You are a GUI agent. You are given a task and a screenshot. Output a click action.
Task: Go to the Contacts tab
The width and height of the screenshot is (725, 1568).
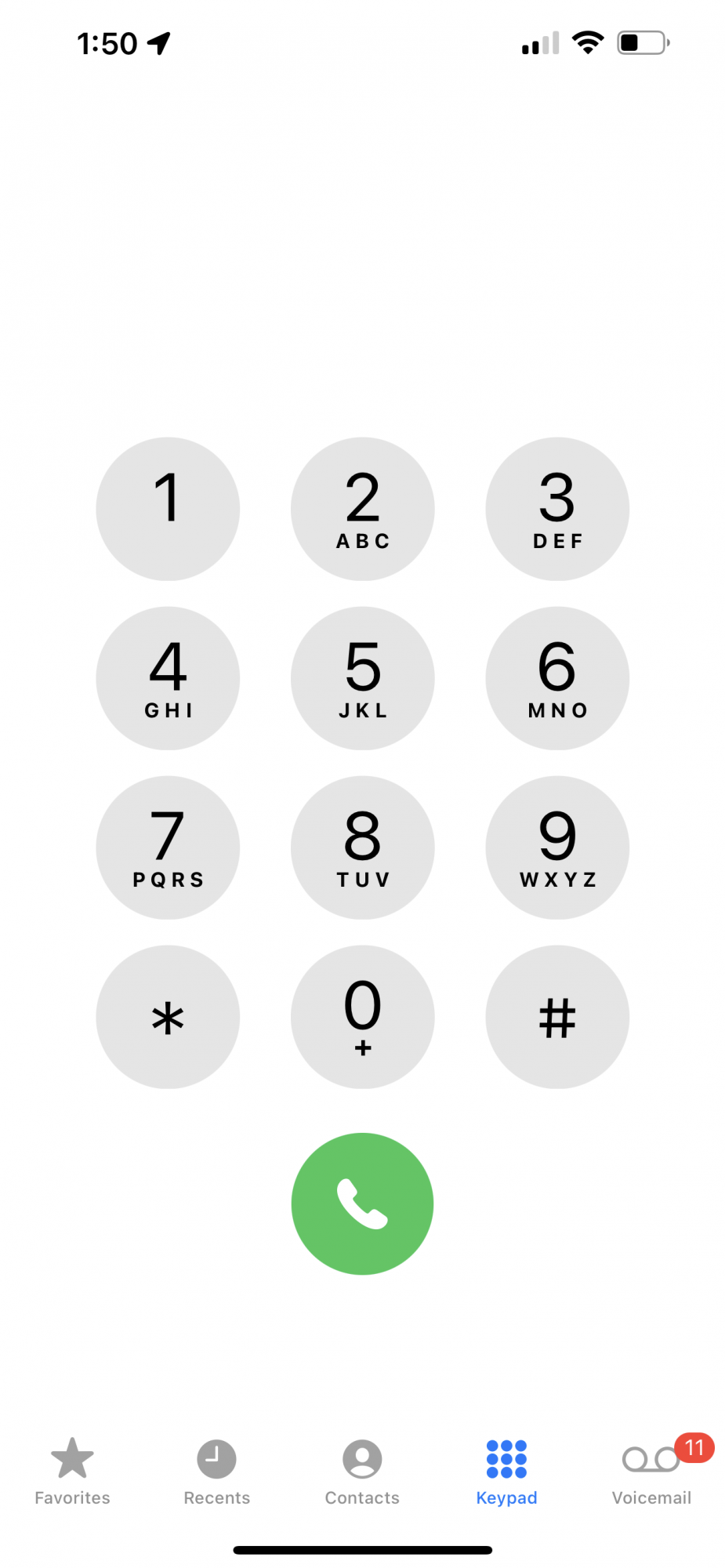pyautogui.click(x=362, y=1472)
